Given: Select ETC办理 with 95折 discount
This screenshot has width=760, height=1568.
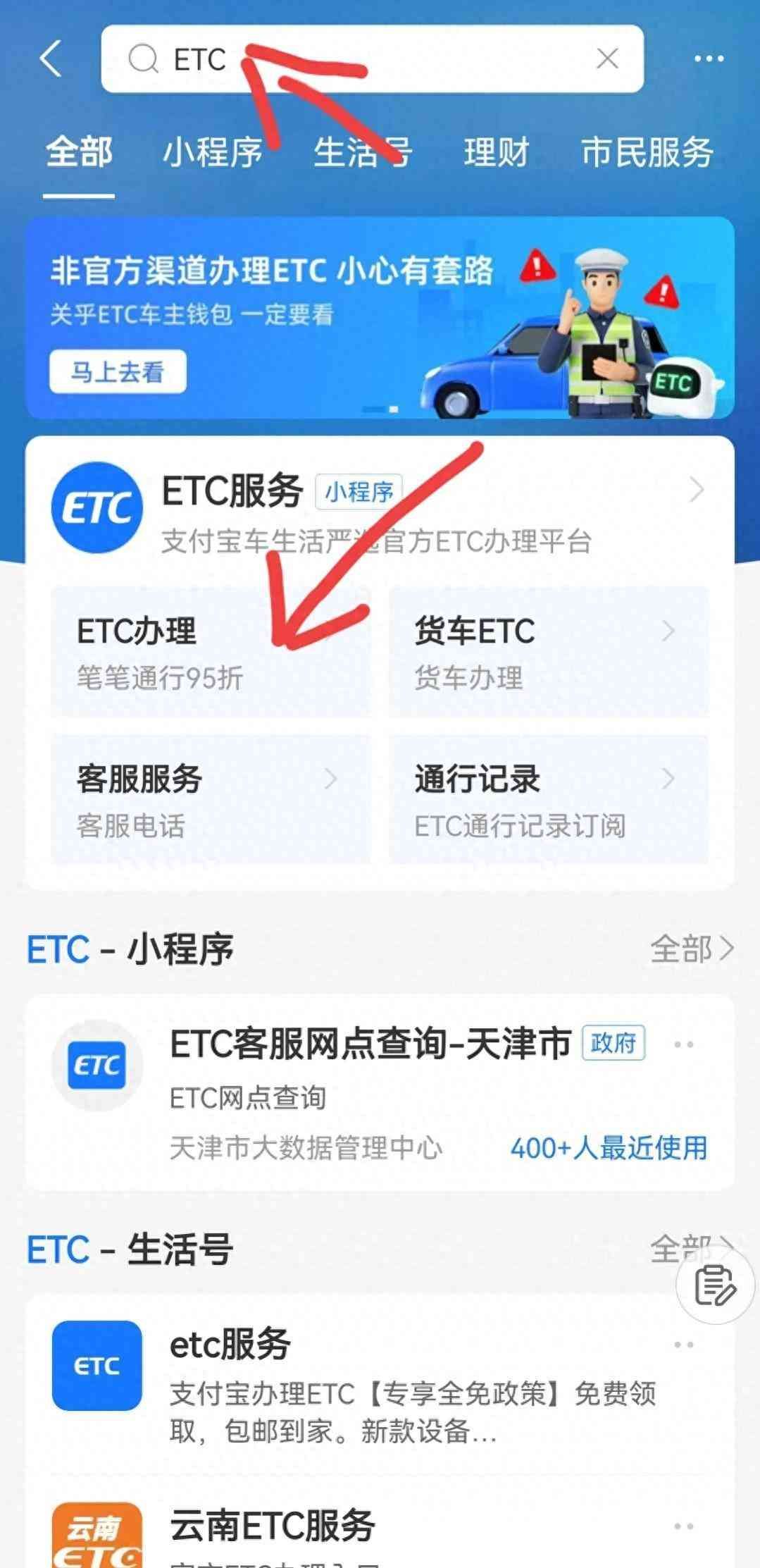Looking at the screenshot, I should [210, 652].
